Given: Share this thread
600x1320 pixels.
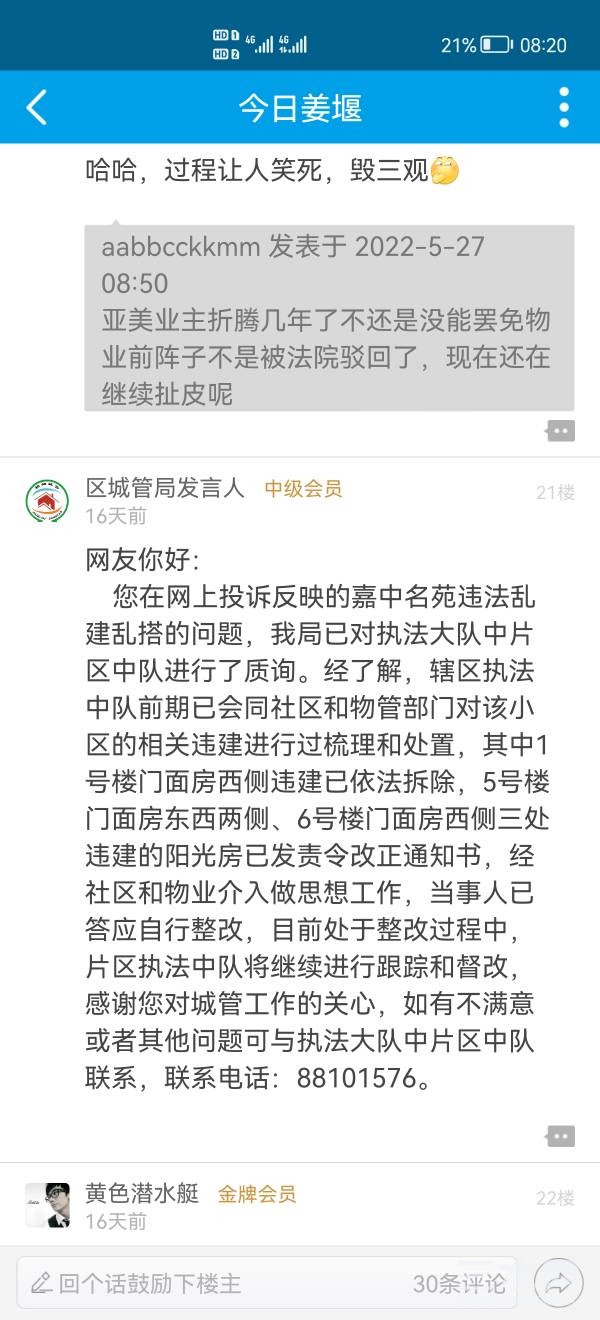Looking at the screenshot, I should [x=558, y=1283].
